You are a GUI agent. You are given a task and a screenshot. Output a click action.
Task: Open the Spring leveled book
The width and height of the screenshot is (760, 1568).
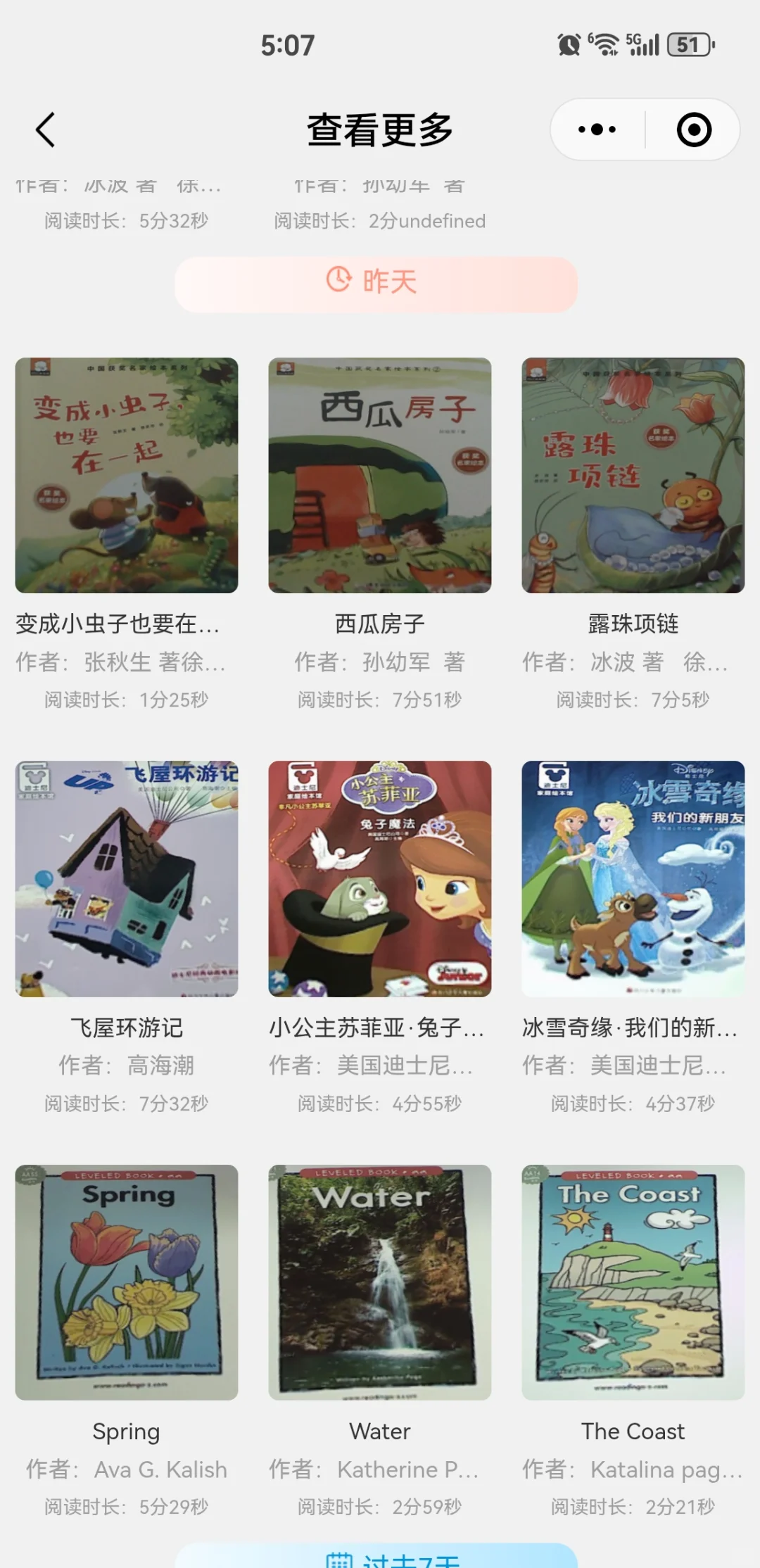coord(127,1282)
